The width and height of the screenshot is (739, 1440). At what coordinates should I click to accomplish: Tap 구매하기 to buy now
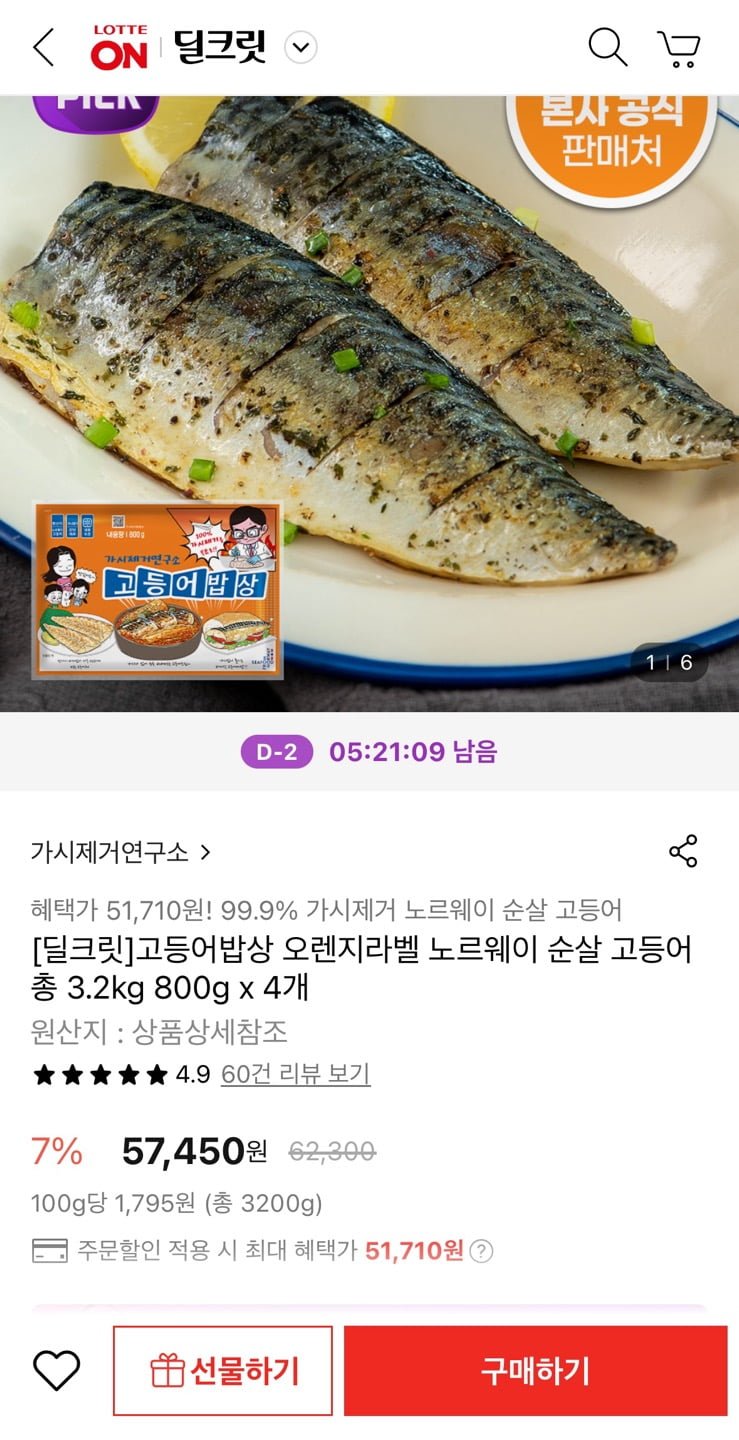pyautogui.click(x=535, y=1370)
